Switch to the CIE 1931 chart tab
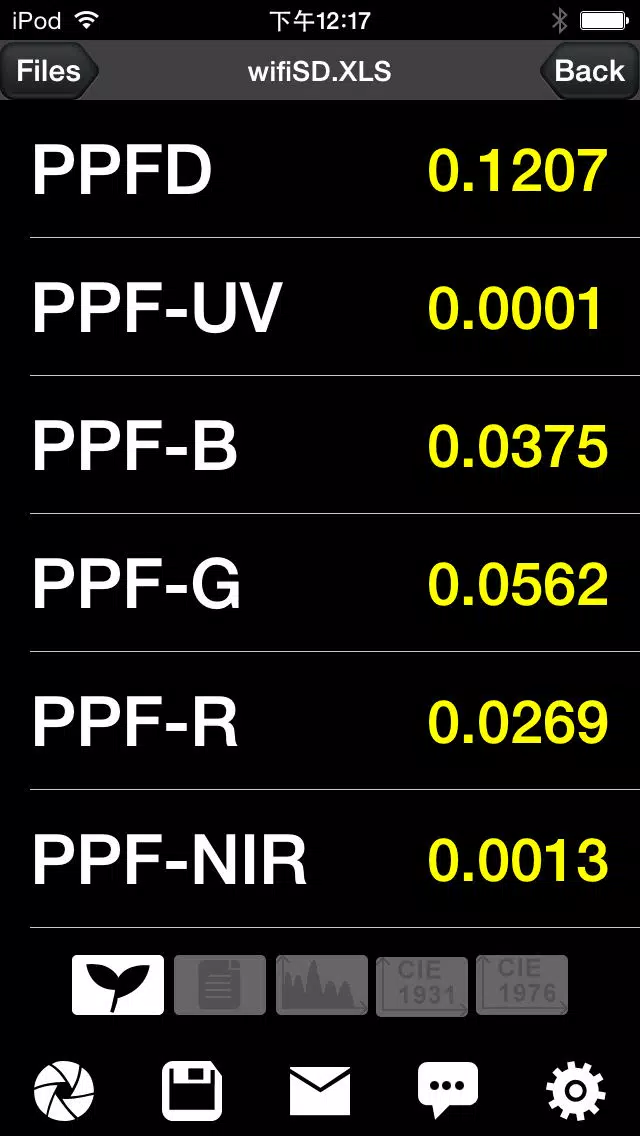 tap(422, 985)
